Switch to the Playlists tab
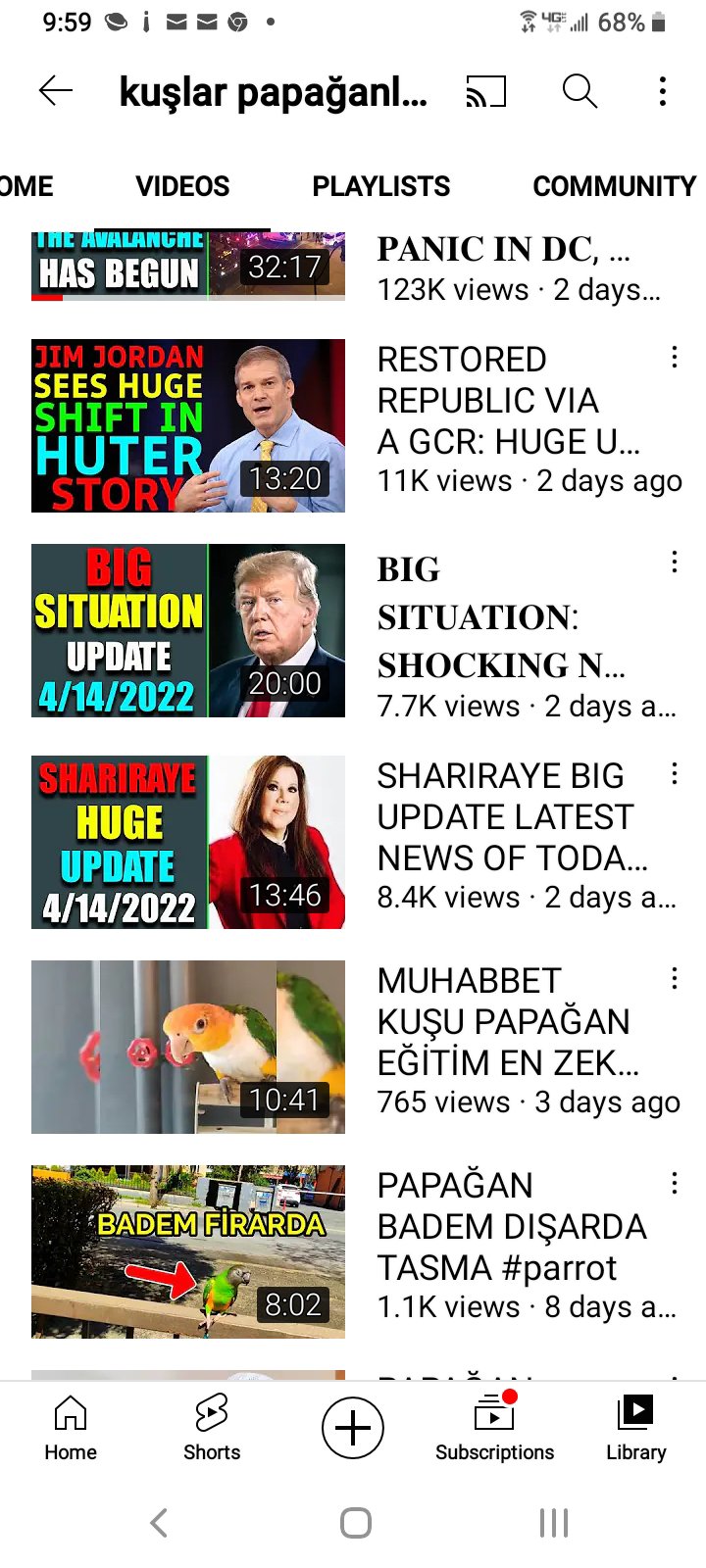 [x=381, y=186]
